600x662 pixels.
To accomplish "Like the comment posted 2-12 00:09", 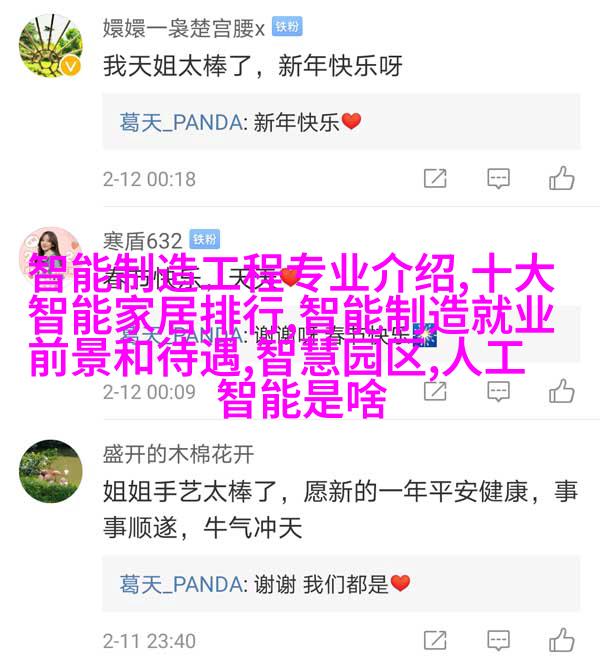I will [561, 392].
